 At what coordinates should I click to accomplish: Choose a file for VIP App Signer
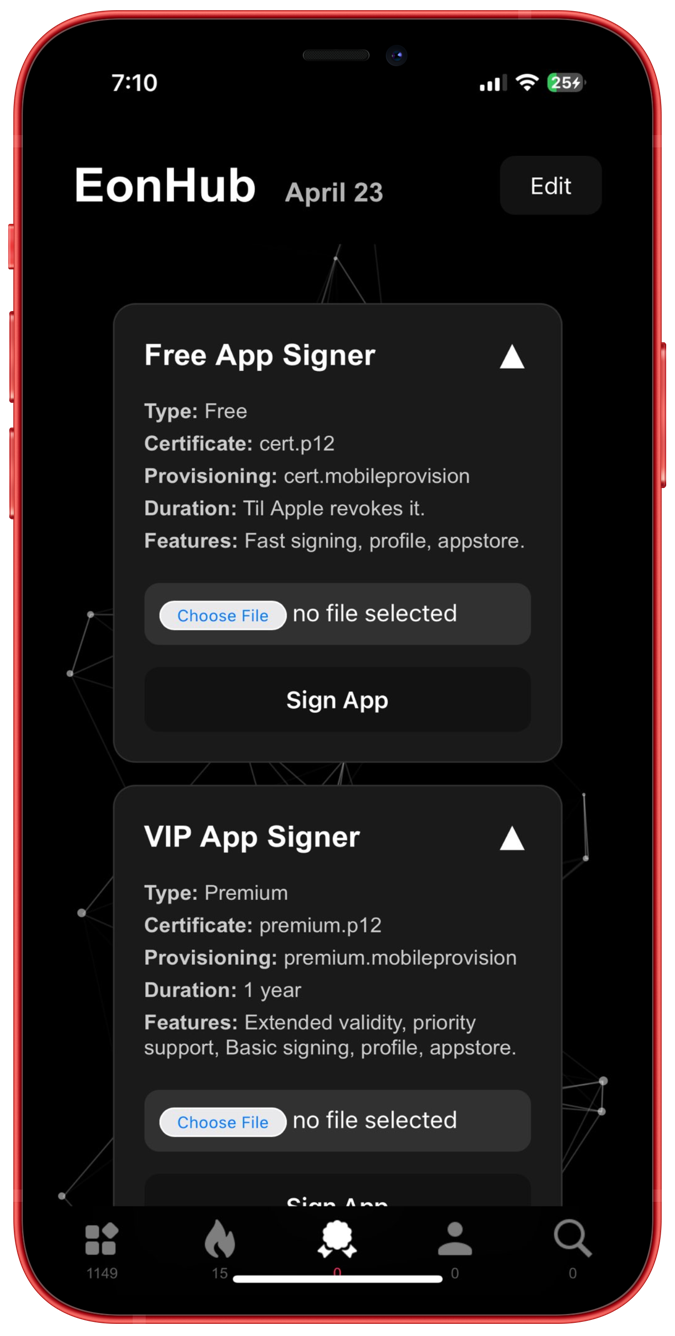coord(223,1122)
